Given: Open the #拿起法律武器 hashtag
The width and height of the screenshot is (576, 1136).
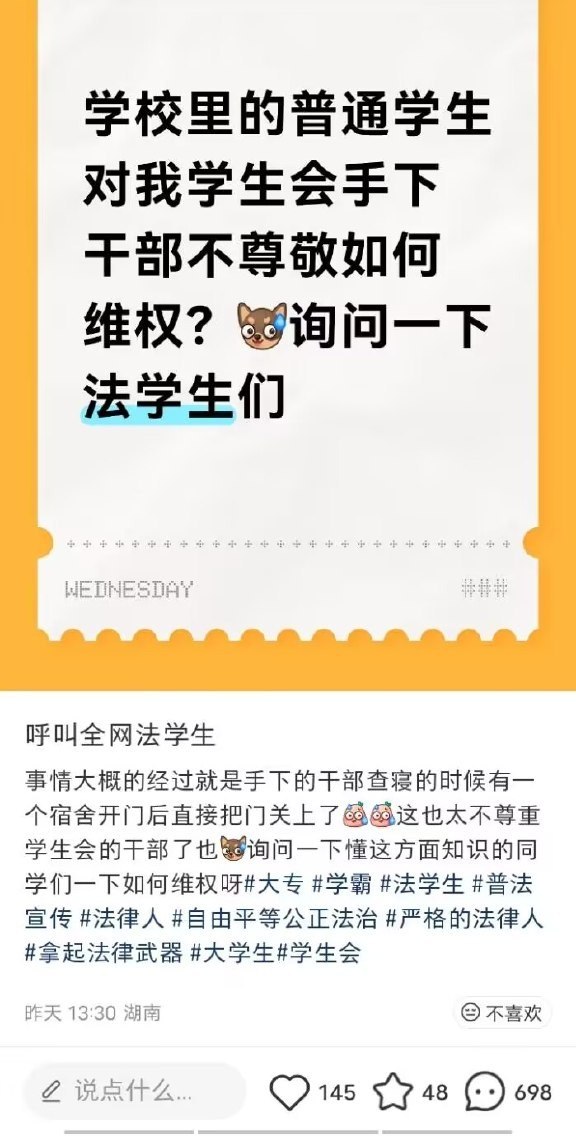Looking at the screenshot, I should (104, 952).
